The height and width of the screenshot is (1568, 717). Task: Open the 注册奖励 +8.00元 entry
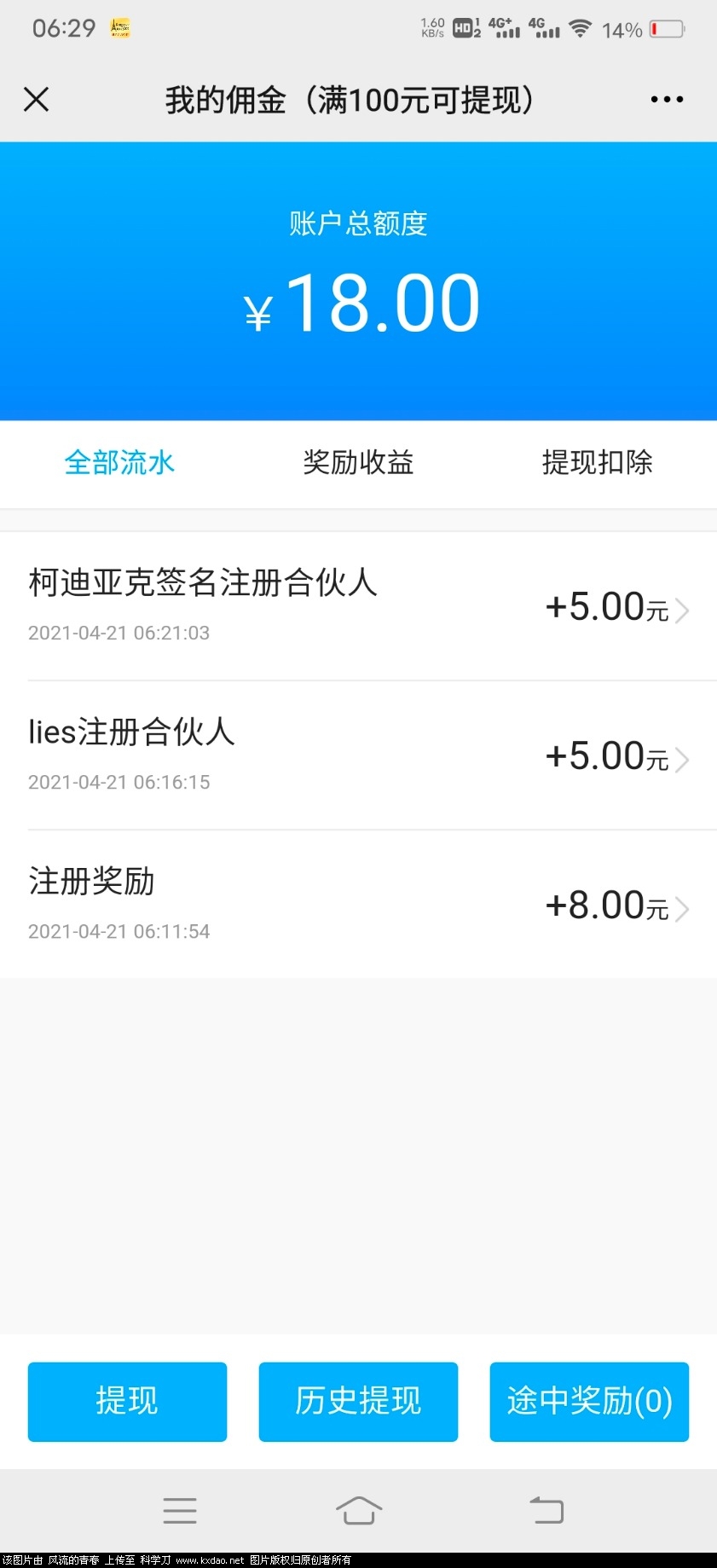pyautogui.click(x=358, y=905)
